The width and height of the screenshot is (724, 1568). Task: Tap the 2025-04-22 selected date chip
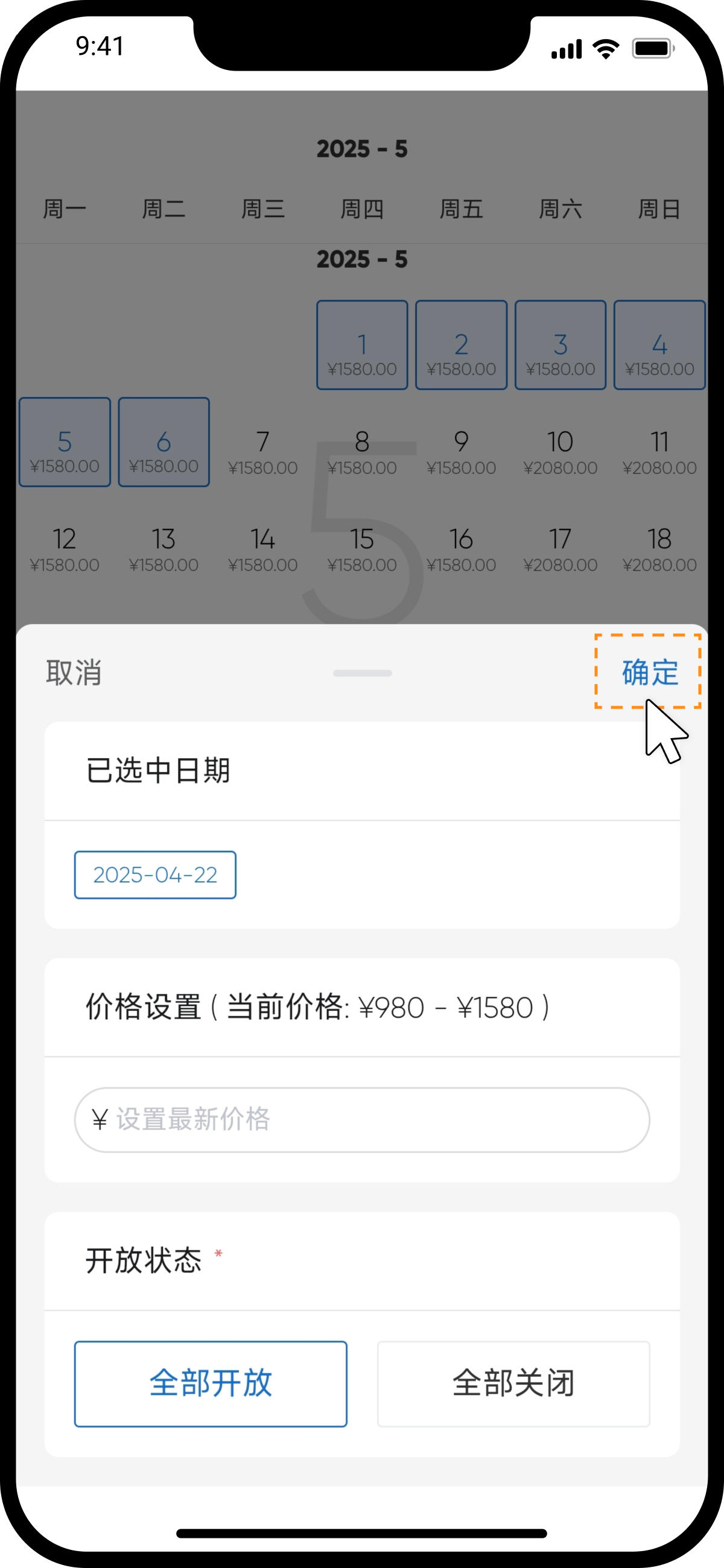click(x=155, y=874)
